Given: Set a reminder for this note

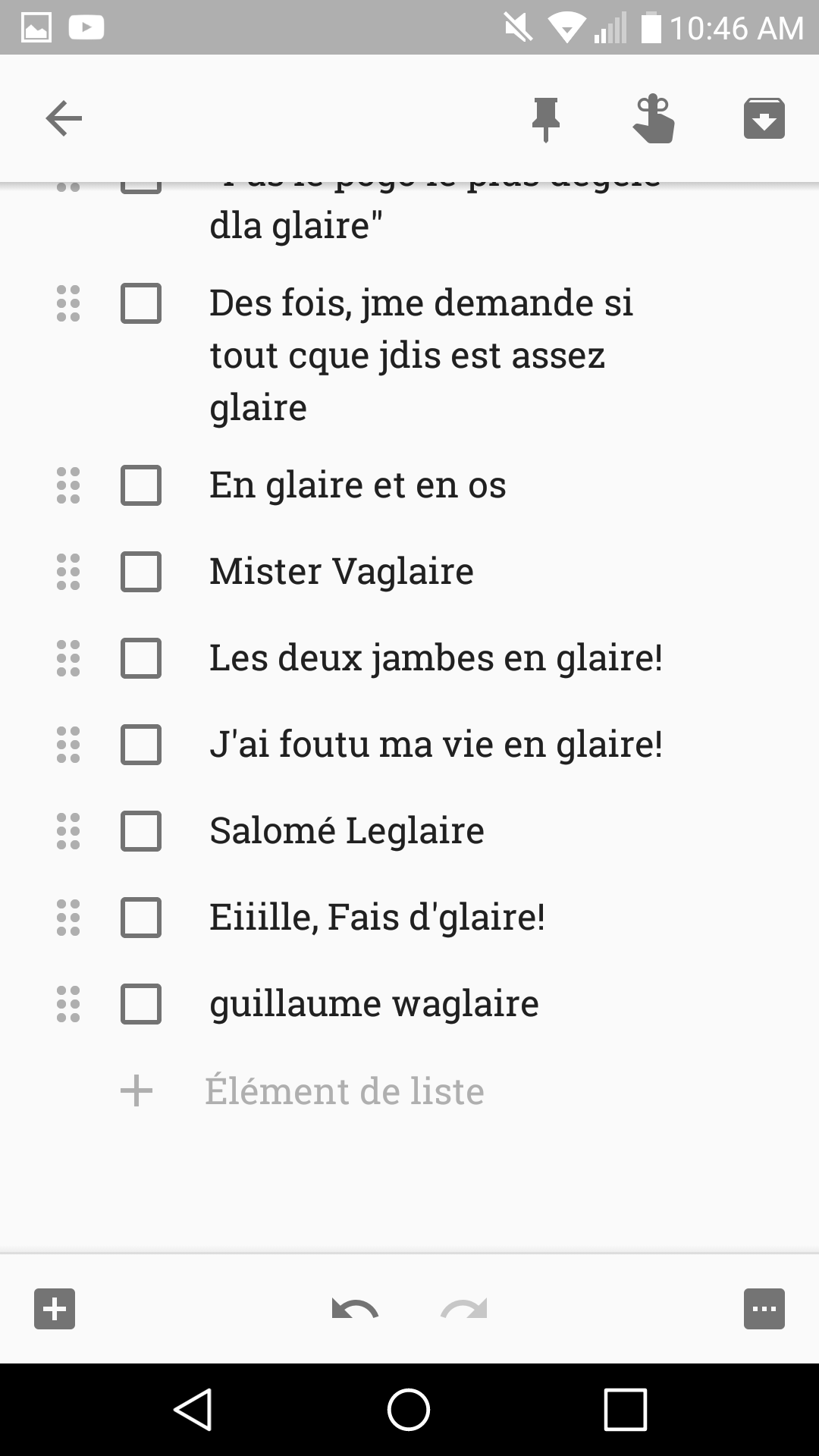Looking at the screenshot, I should [654, 118].
